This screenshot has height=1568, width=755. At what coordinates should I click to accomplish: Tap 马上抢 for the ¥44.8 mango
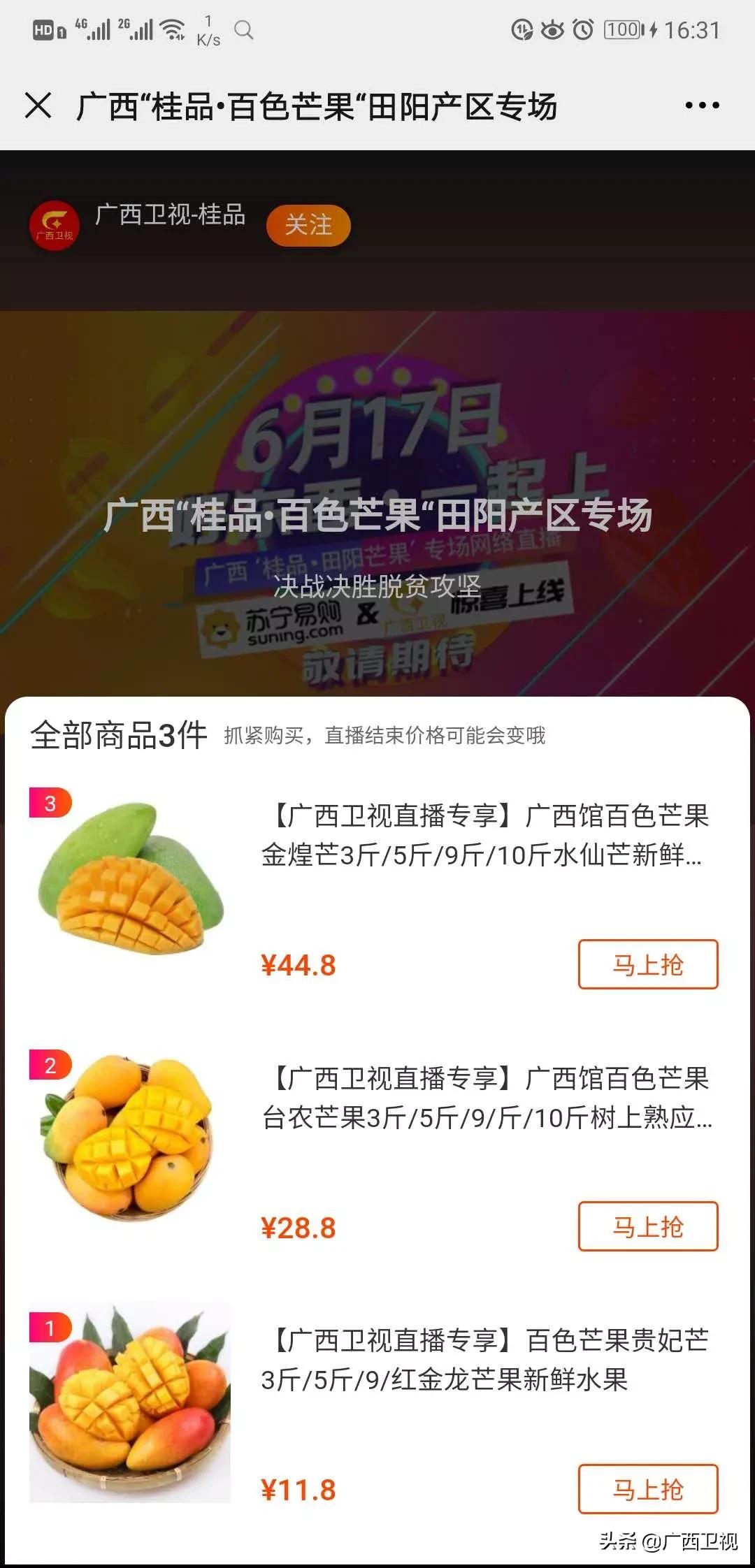click(x=647, y=966)
